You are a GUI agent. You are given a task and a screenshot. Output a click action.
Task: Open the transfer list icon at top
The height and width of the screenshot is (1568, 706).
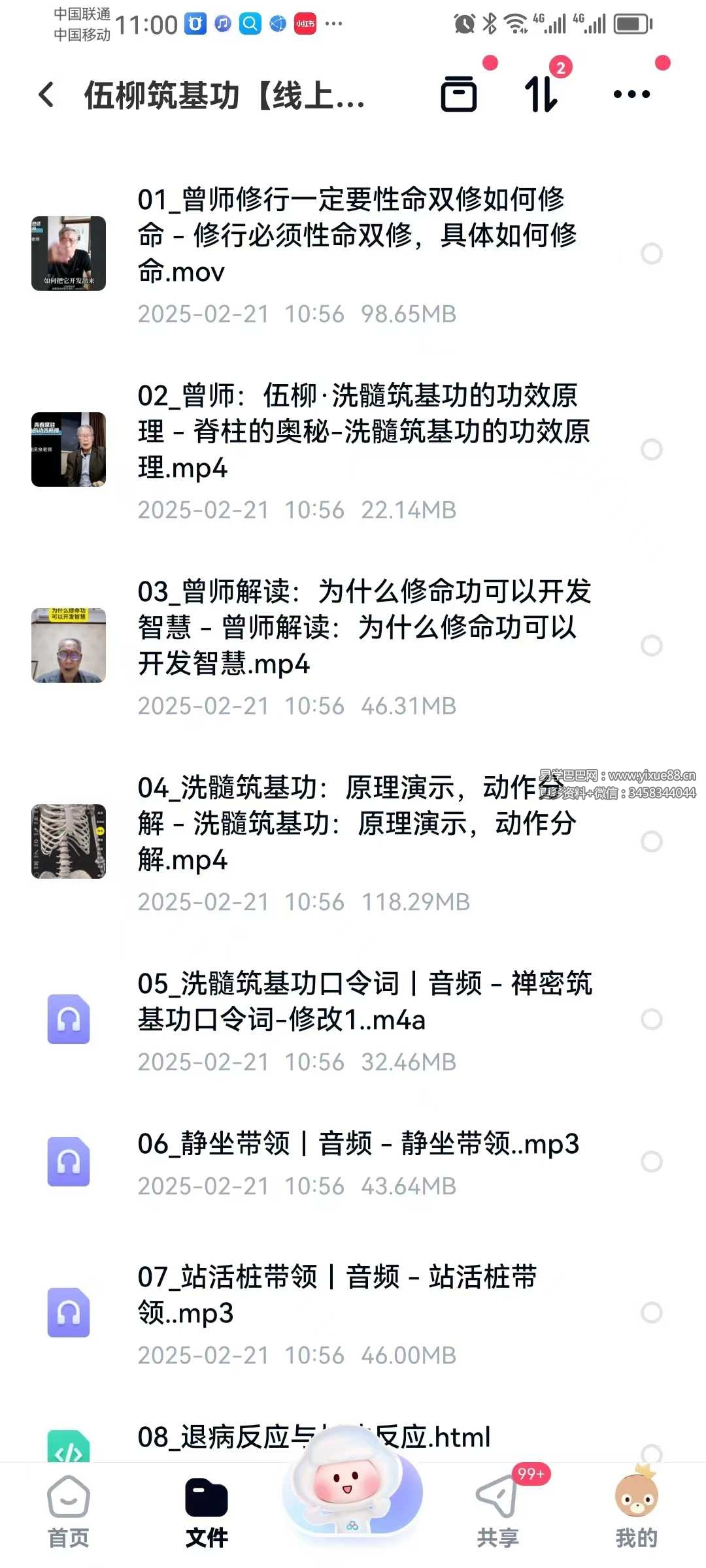pyautogui.click(x=460, y=95)
